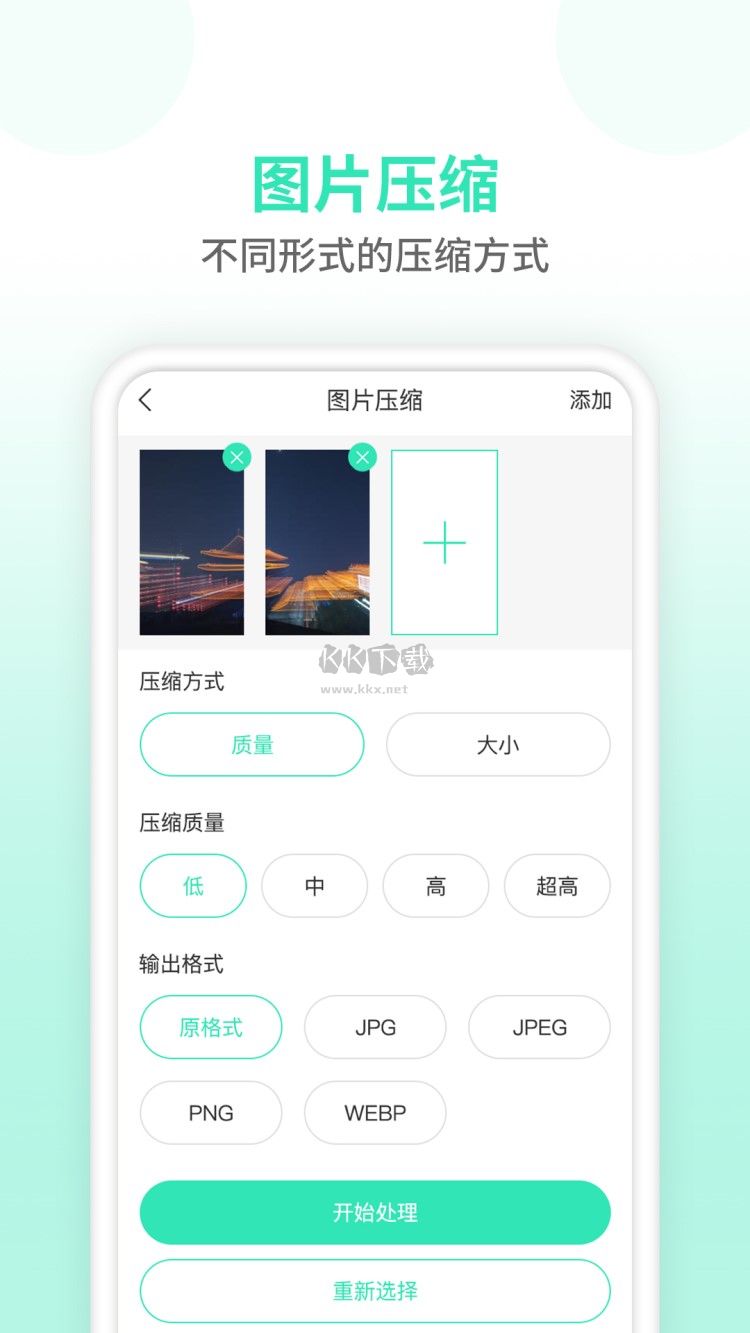
Task: Tap the back arrow to exit 图片压缩
Action: click(x=147, y=400)
